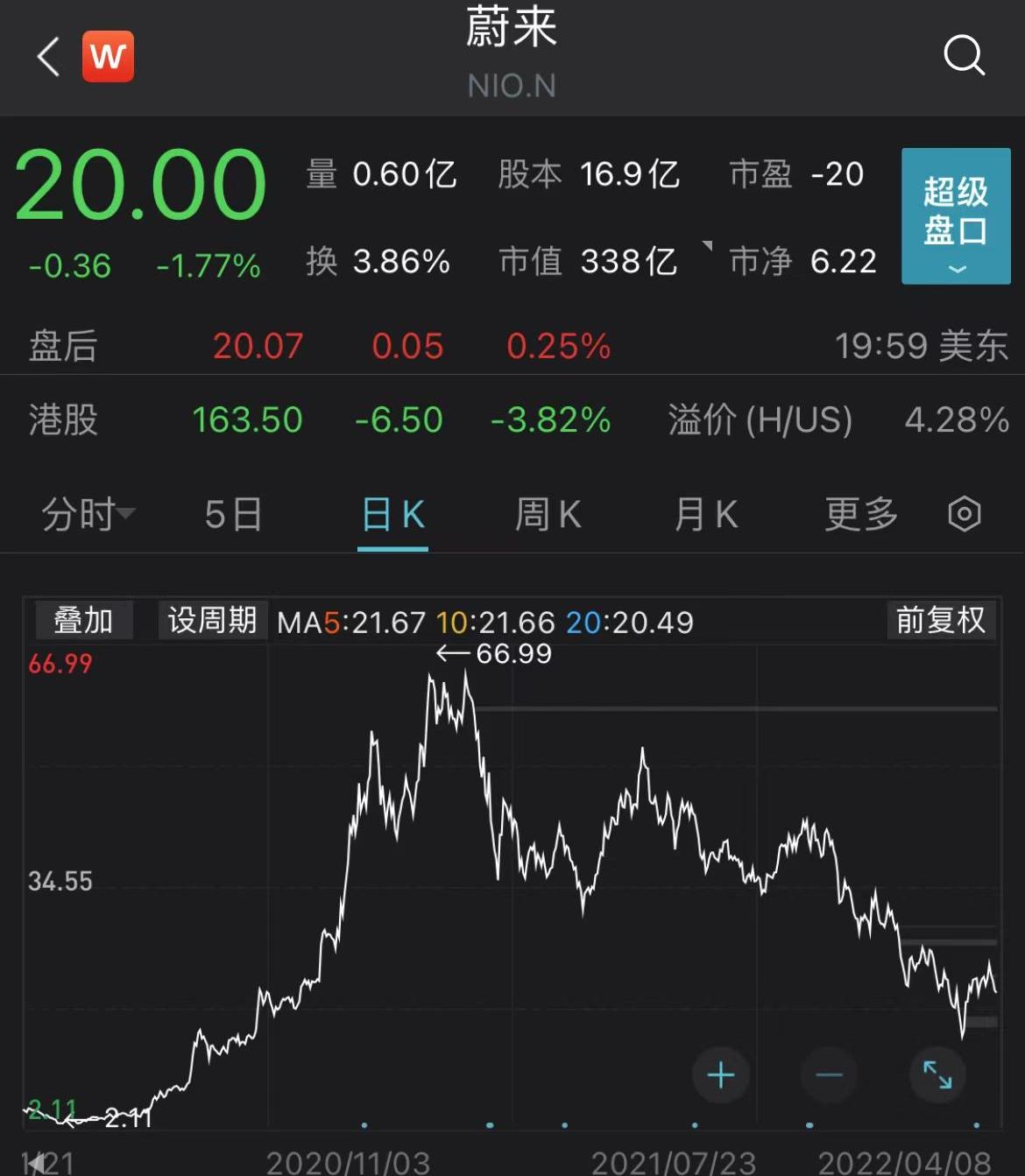View the 港股 quote row for NIO
This screenshot has height=1176, width=1025.
[512, 419]
